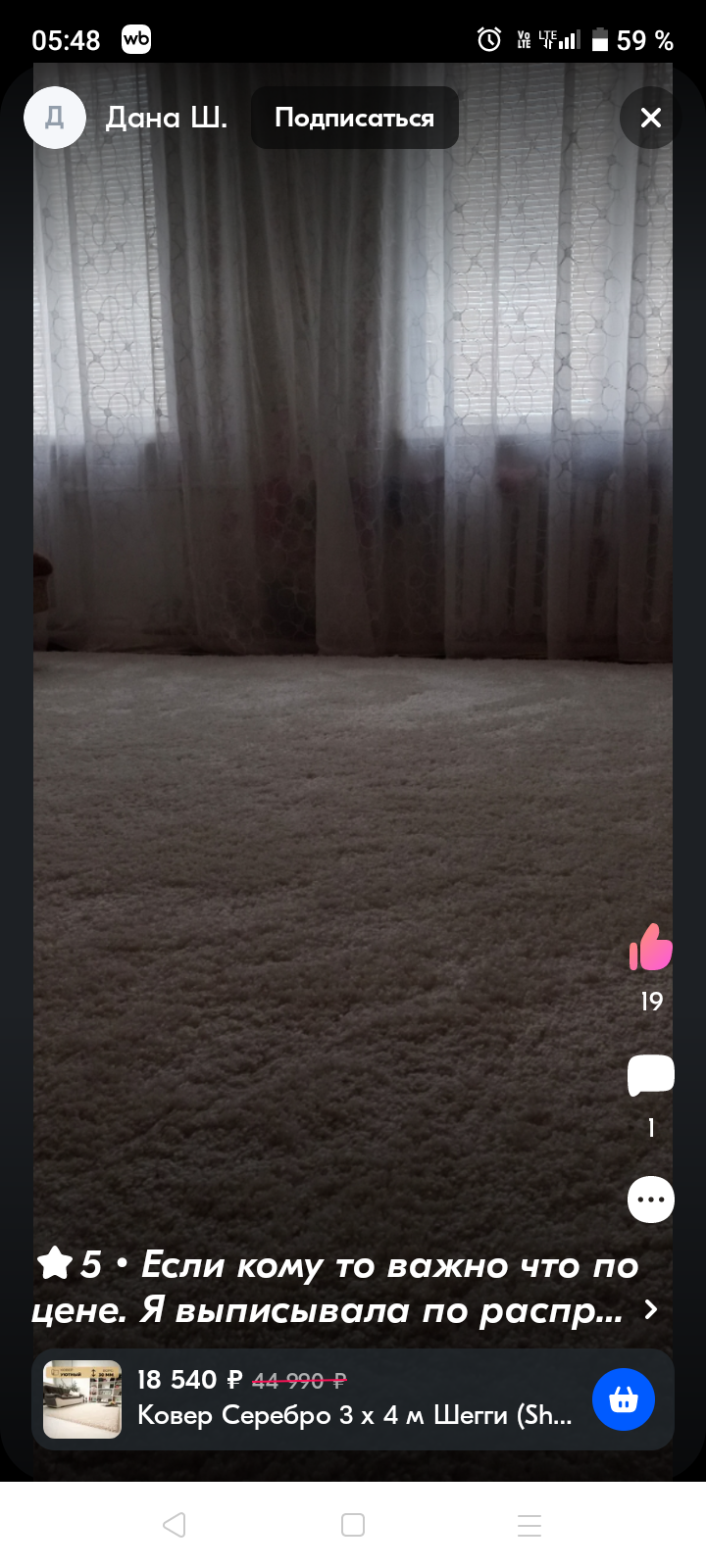The width and height of the screenshot is (706, 1568).
Task: Go back with system navigation
Action: coord(175,1525)
